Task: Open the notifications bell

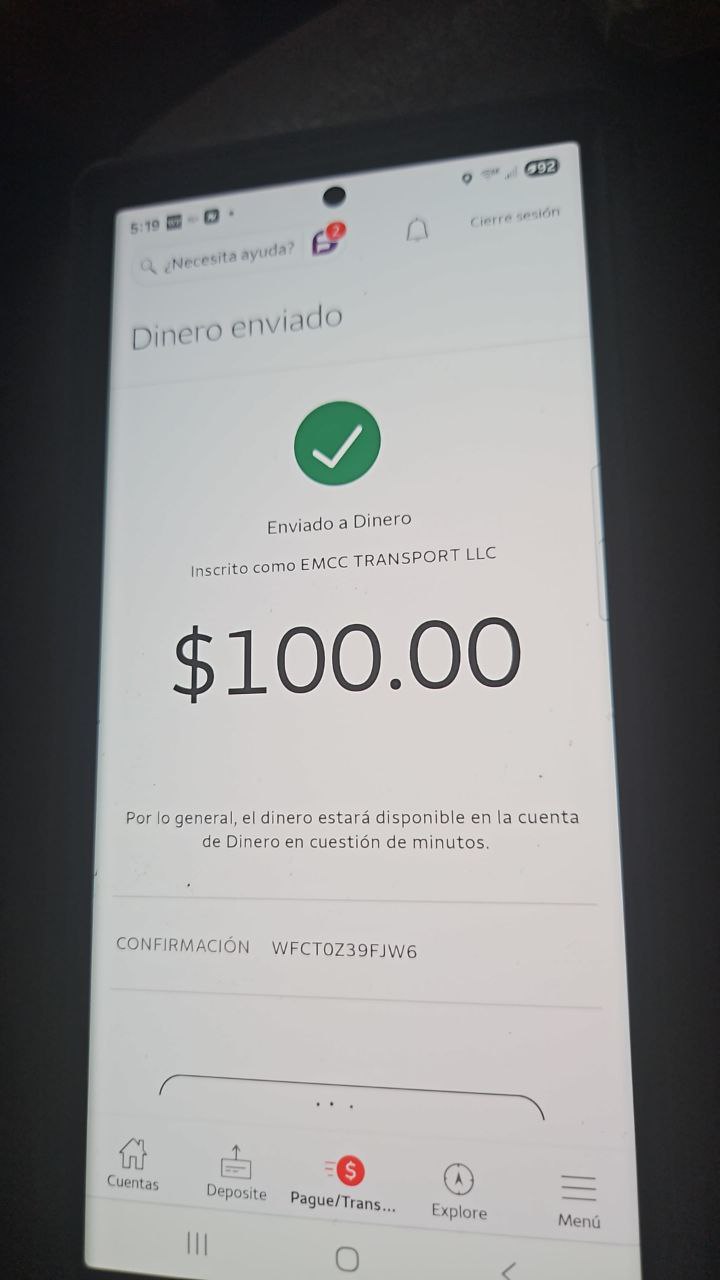Action: [417, 231]
